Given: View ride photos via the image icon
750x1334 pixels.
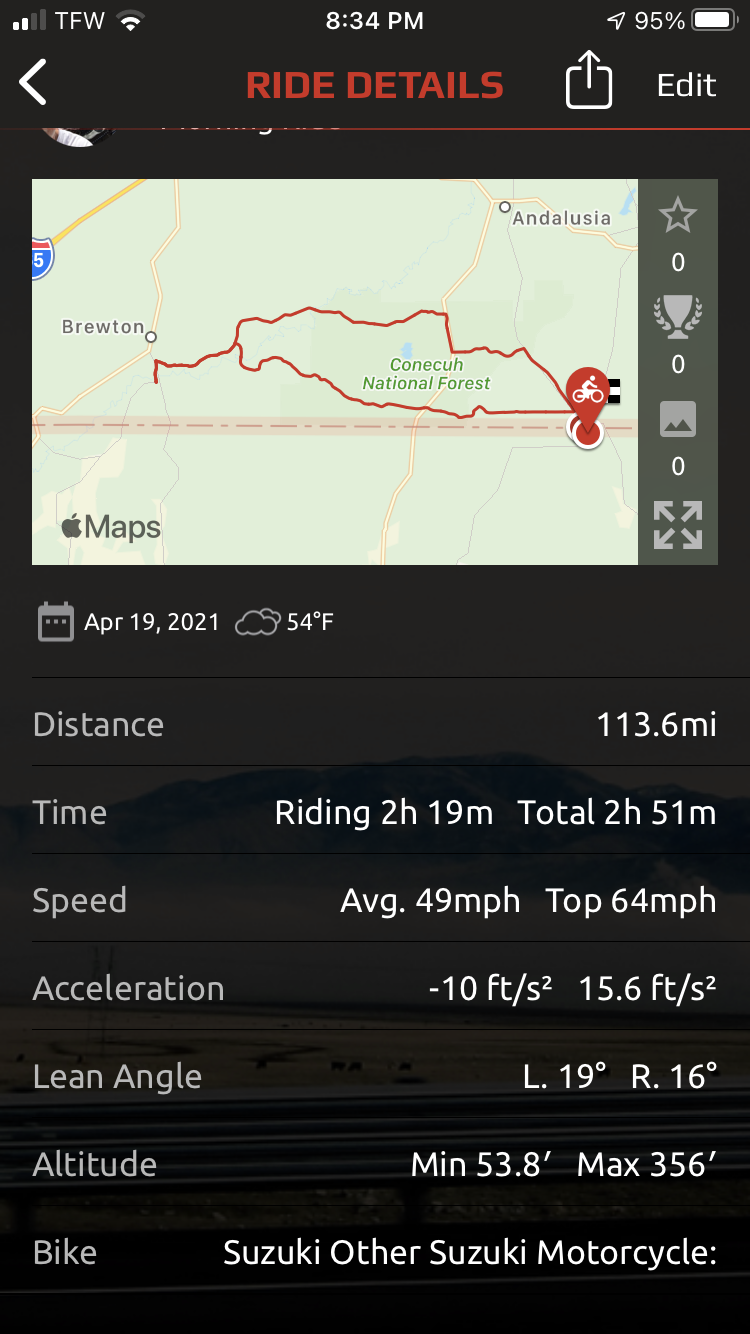Looking at the screenshot, I should coord(678,420).
